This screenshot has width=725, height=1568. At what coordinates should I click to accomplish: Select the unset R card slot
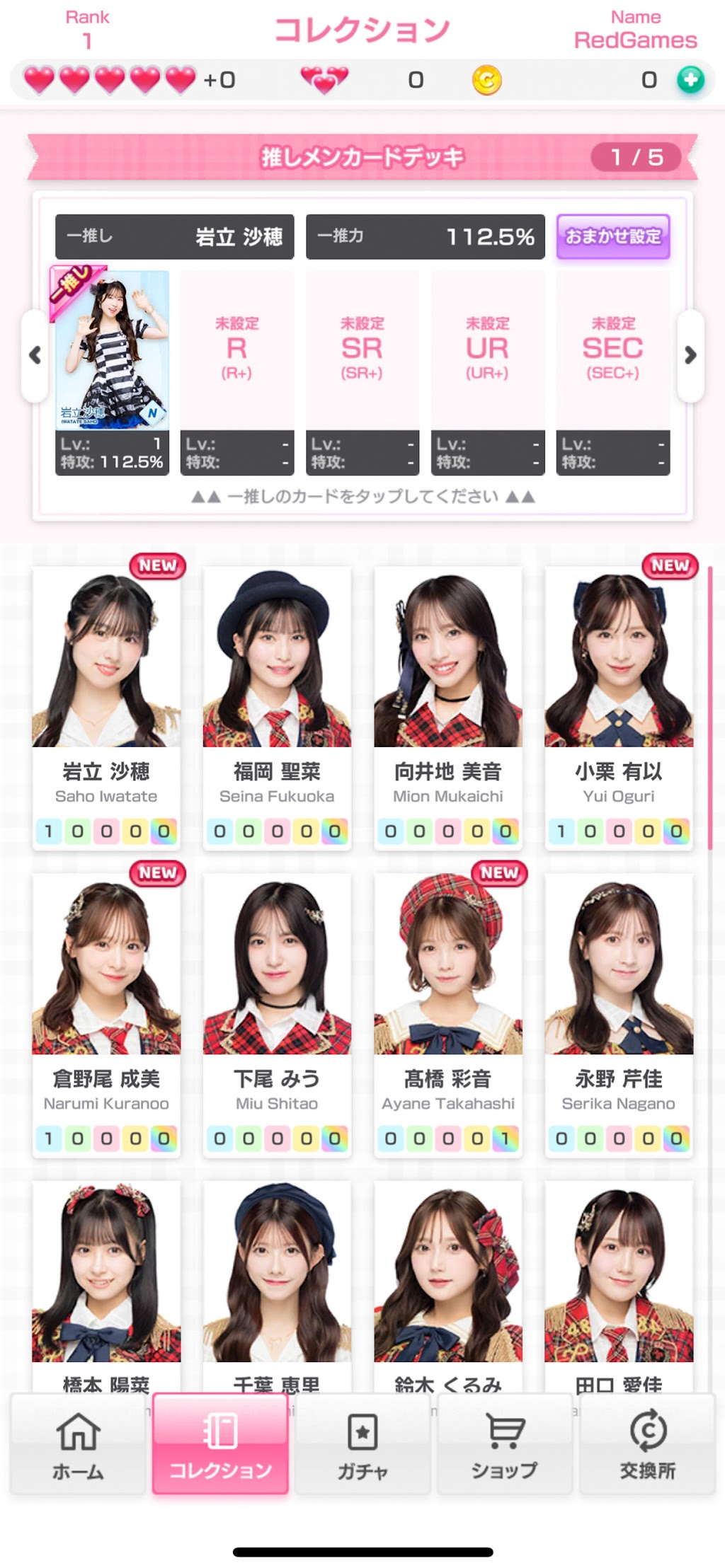237,372
